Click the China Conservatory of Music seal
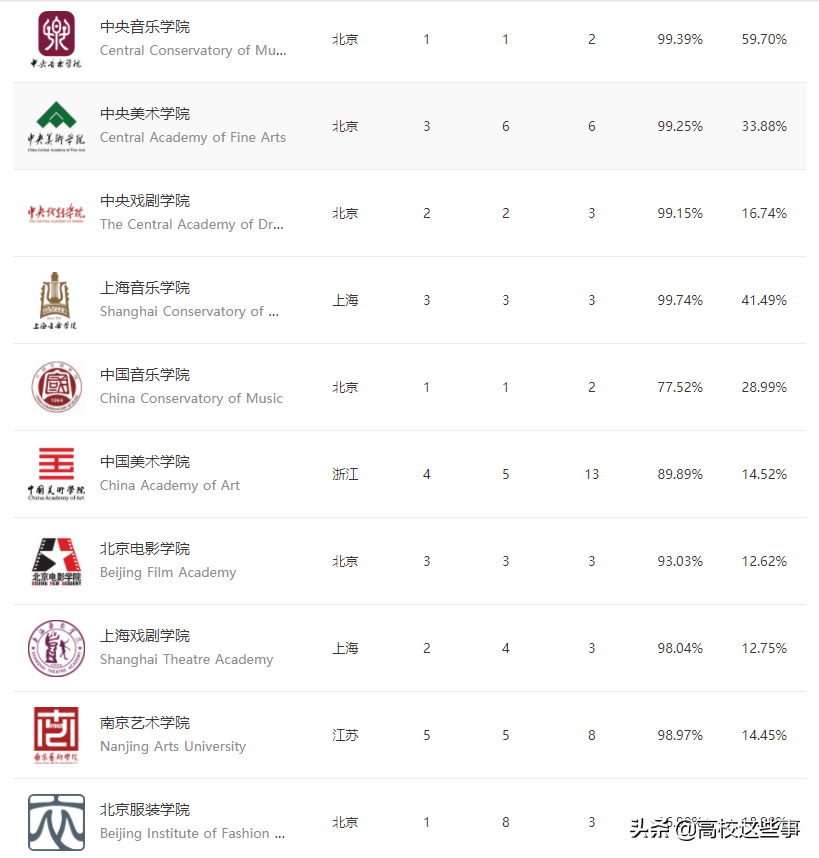This screenshot has height=858, width=819. [56, 387]
